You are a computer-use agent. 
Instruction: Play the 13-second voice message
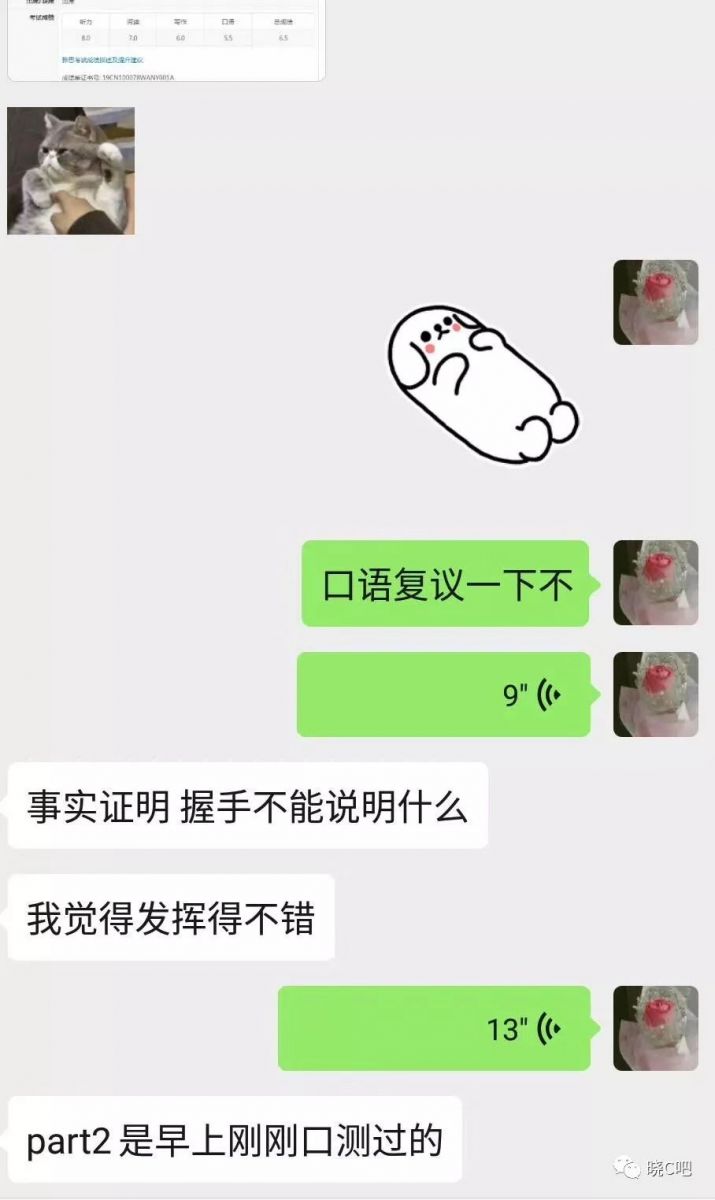click(434, 1028)
